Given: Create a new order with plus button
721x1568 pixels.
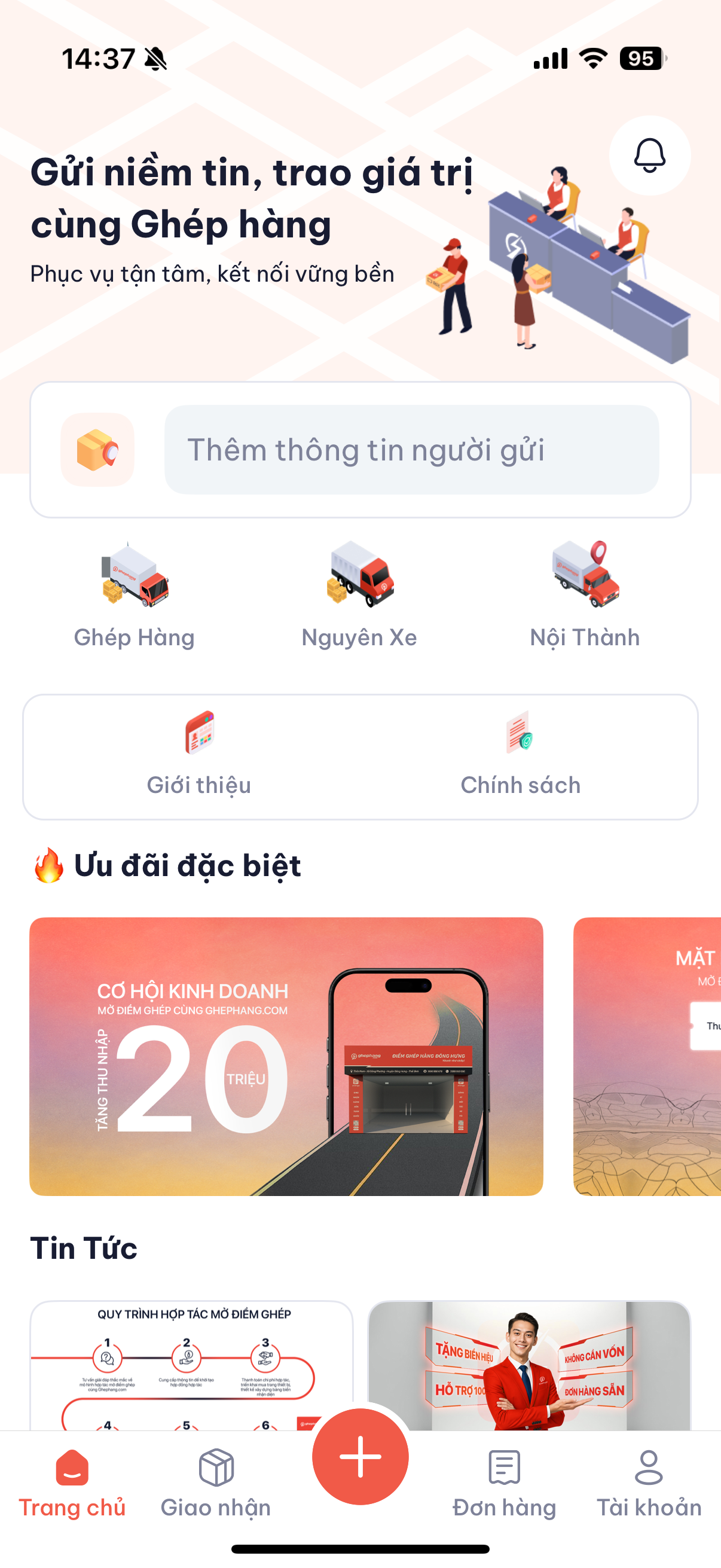Looking at the screenshot, I should pyautogui.click(x=360, y=1457).
